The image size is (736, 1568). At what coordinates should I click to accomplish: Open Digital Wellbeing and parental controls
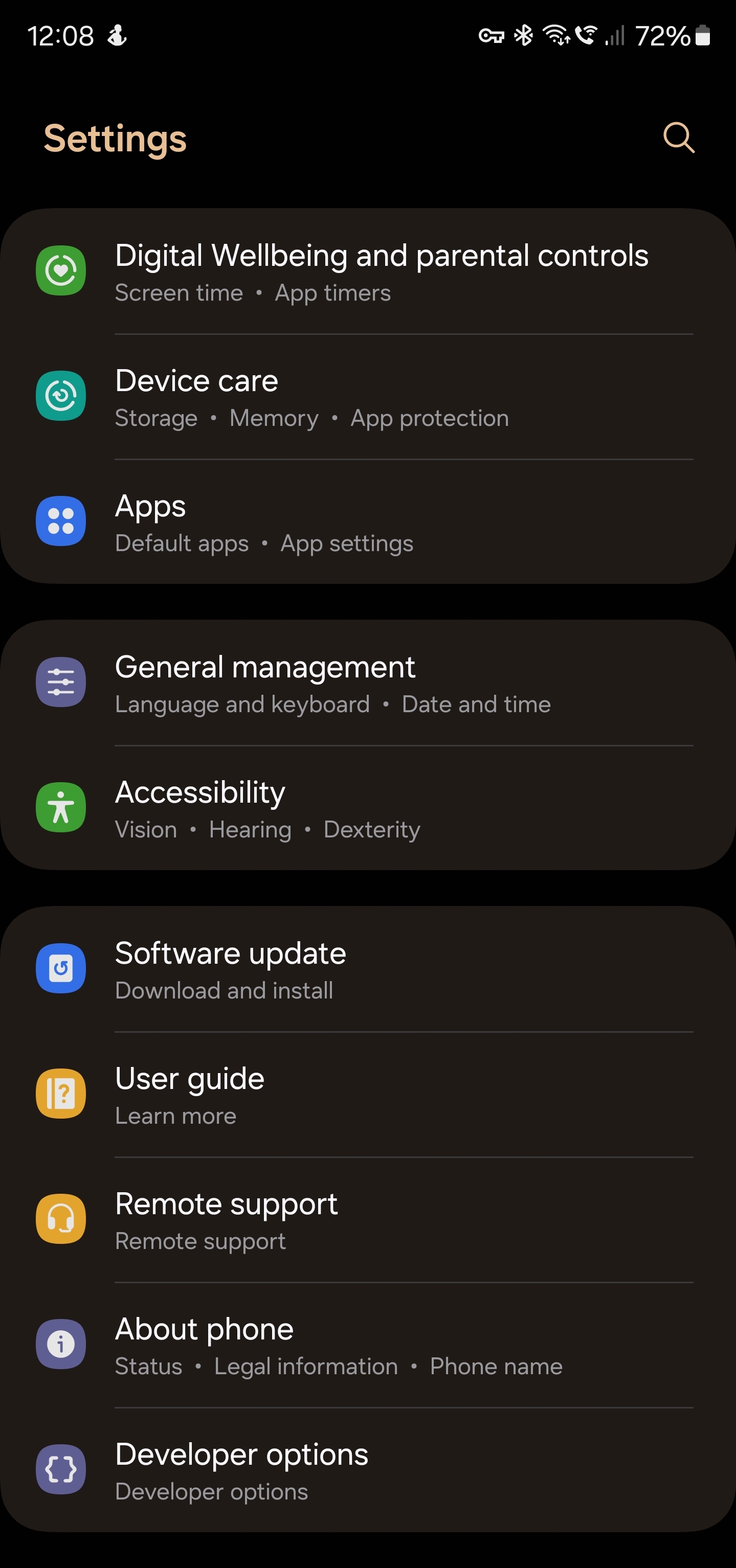click(381, 271)
